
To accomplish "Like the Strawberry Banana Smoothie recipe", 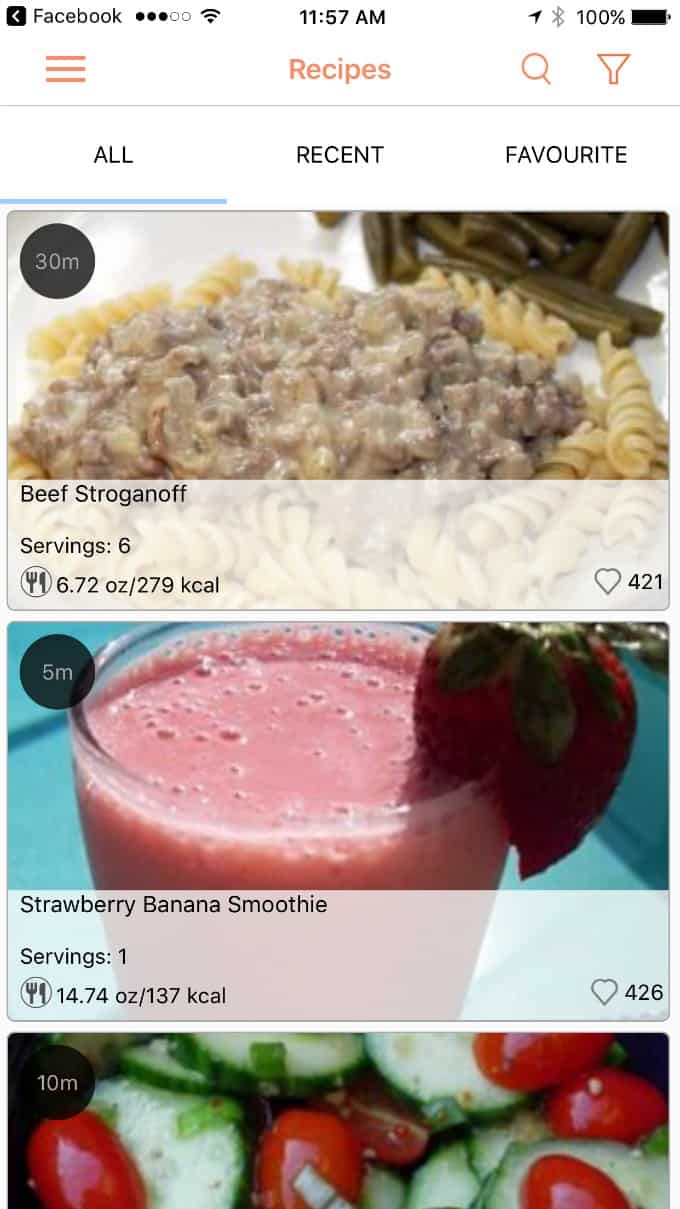I will tap(604, 992).
